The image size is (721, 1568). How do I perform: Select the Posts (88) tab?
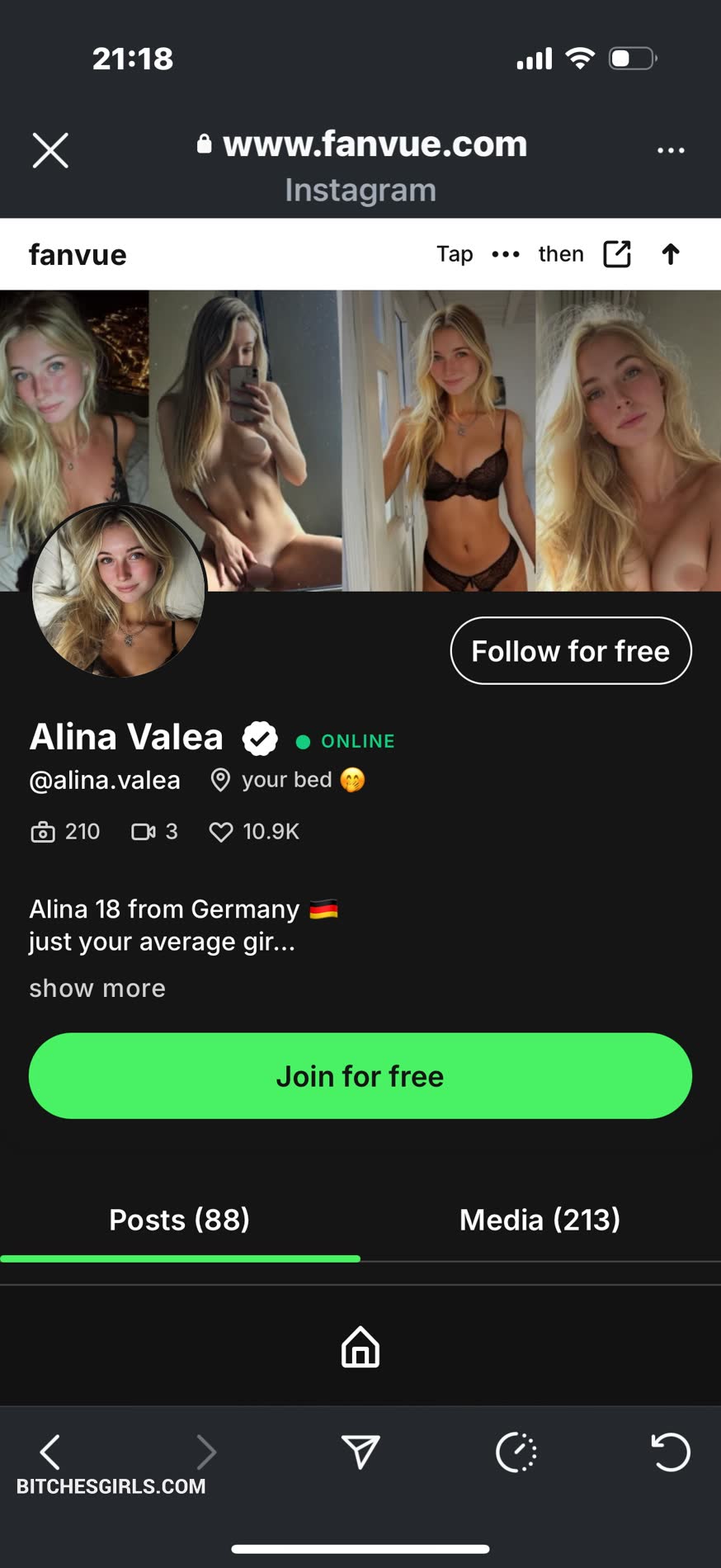pos(179,1220)
